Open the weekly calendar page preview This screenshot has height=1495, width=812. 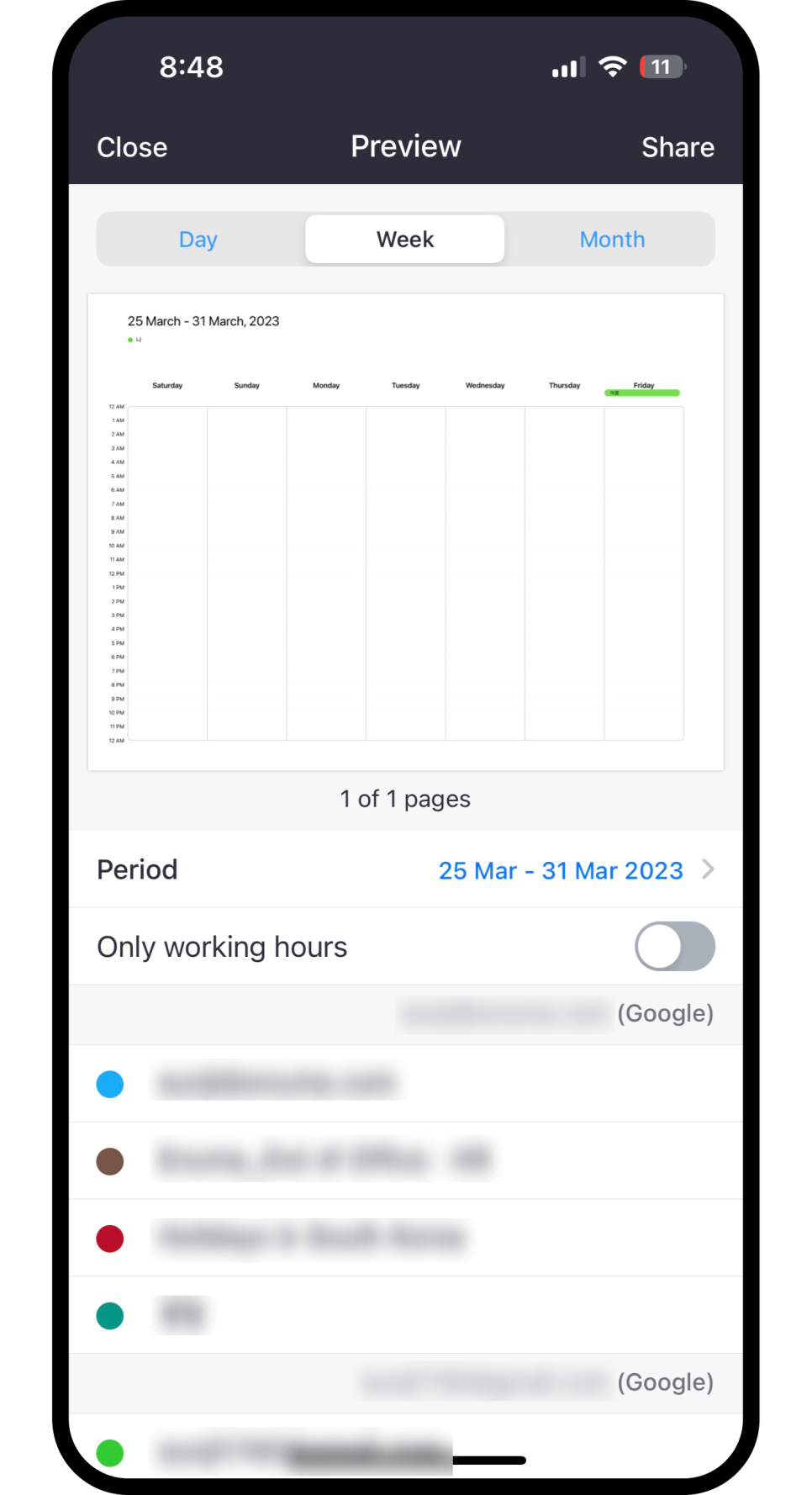click(x=406, y=531)
